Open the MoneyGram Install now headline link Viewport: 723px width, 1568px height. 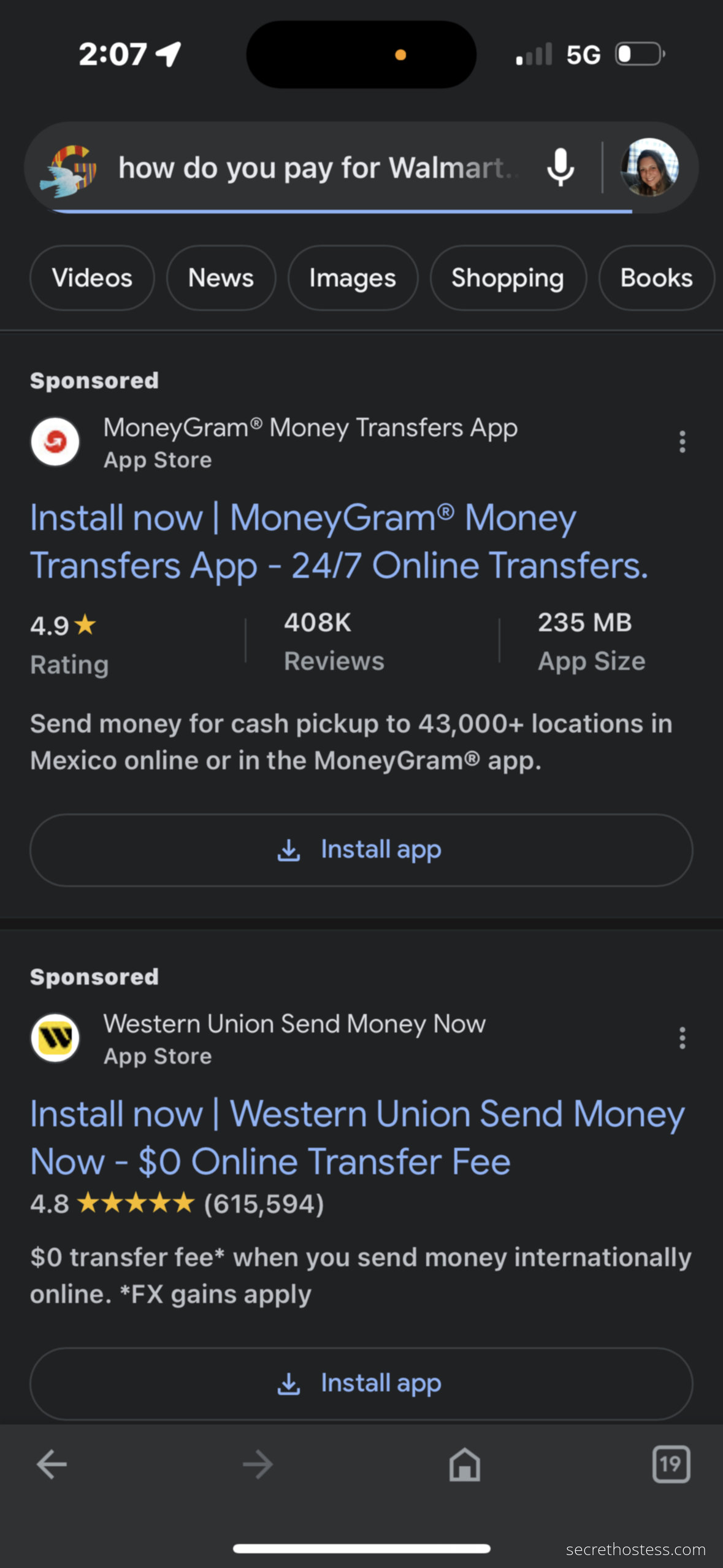[x=339, y=541]
